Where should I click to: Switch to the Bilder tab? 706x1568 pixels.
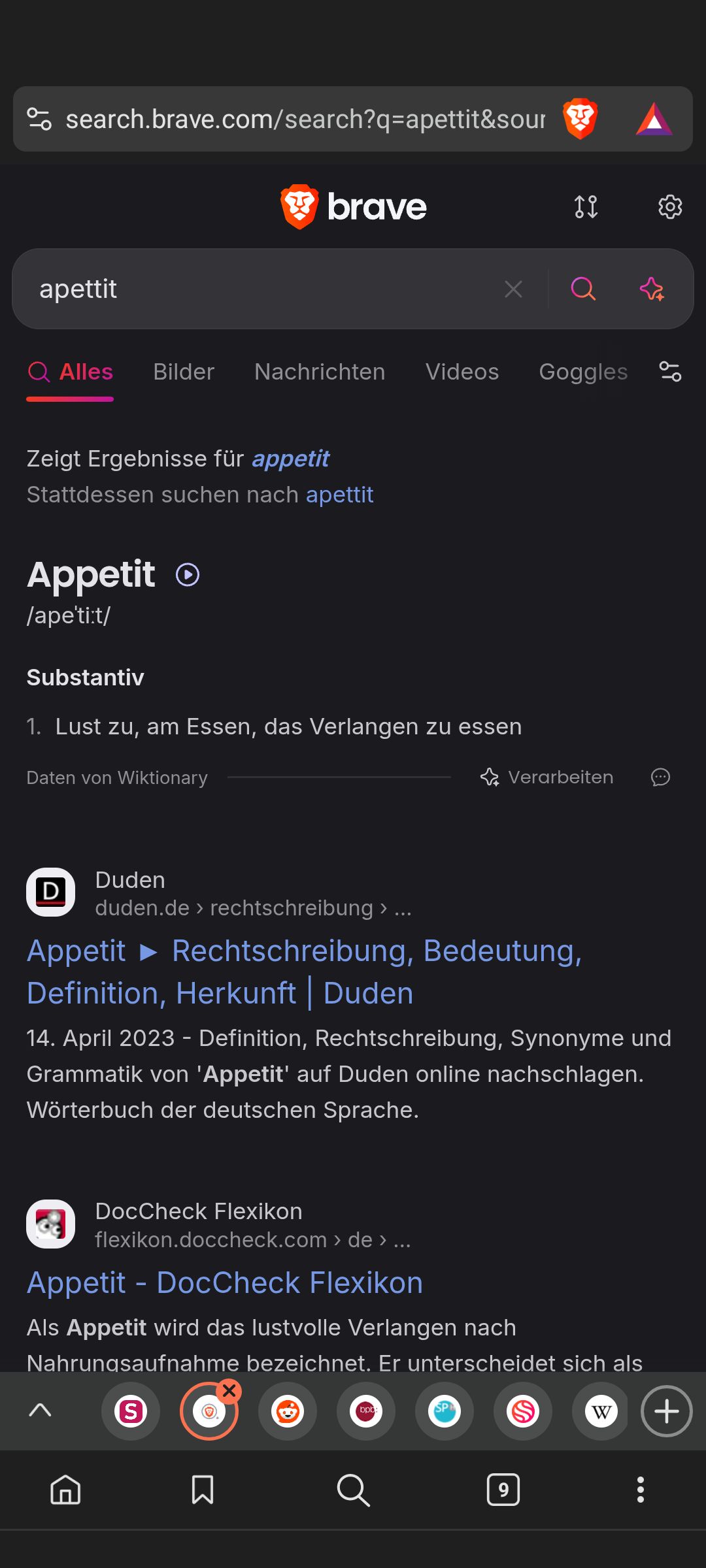[x=184, y=372]
